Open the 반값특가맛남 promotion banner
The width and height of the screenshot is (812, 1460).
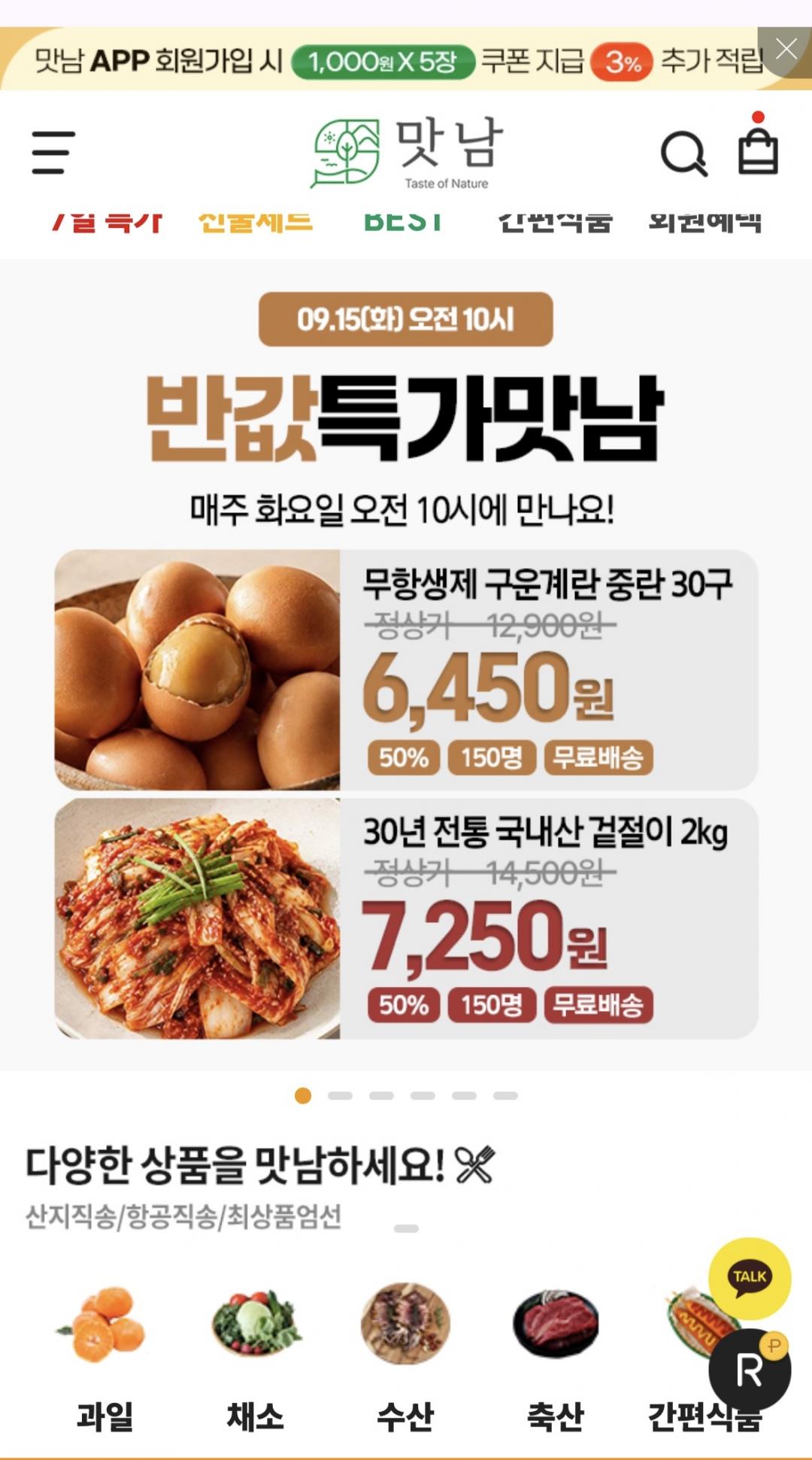pyautogui.click(x=406, y=664)
